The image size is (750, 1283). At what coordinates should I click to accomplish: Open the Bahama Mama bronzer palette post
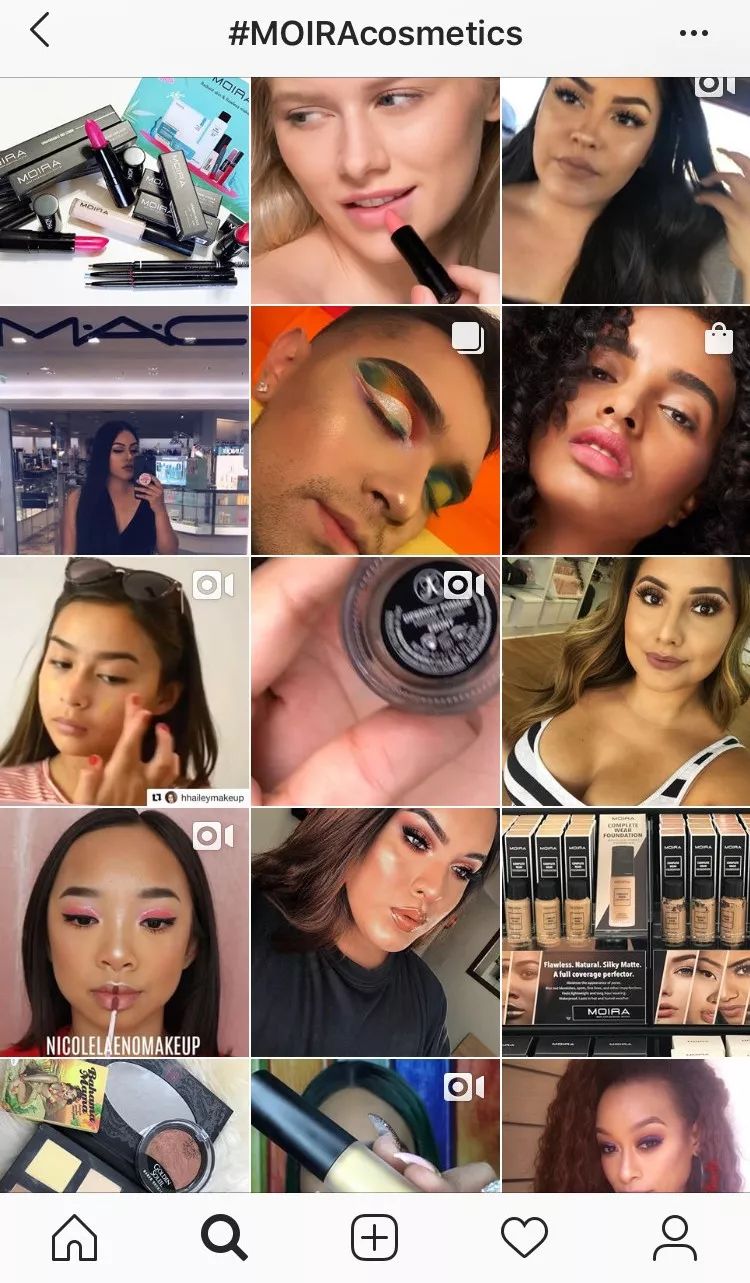[x=124, y=1125]
